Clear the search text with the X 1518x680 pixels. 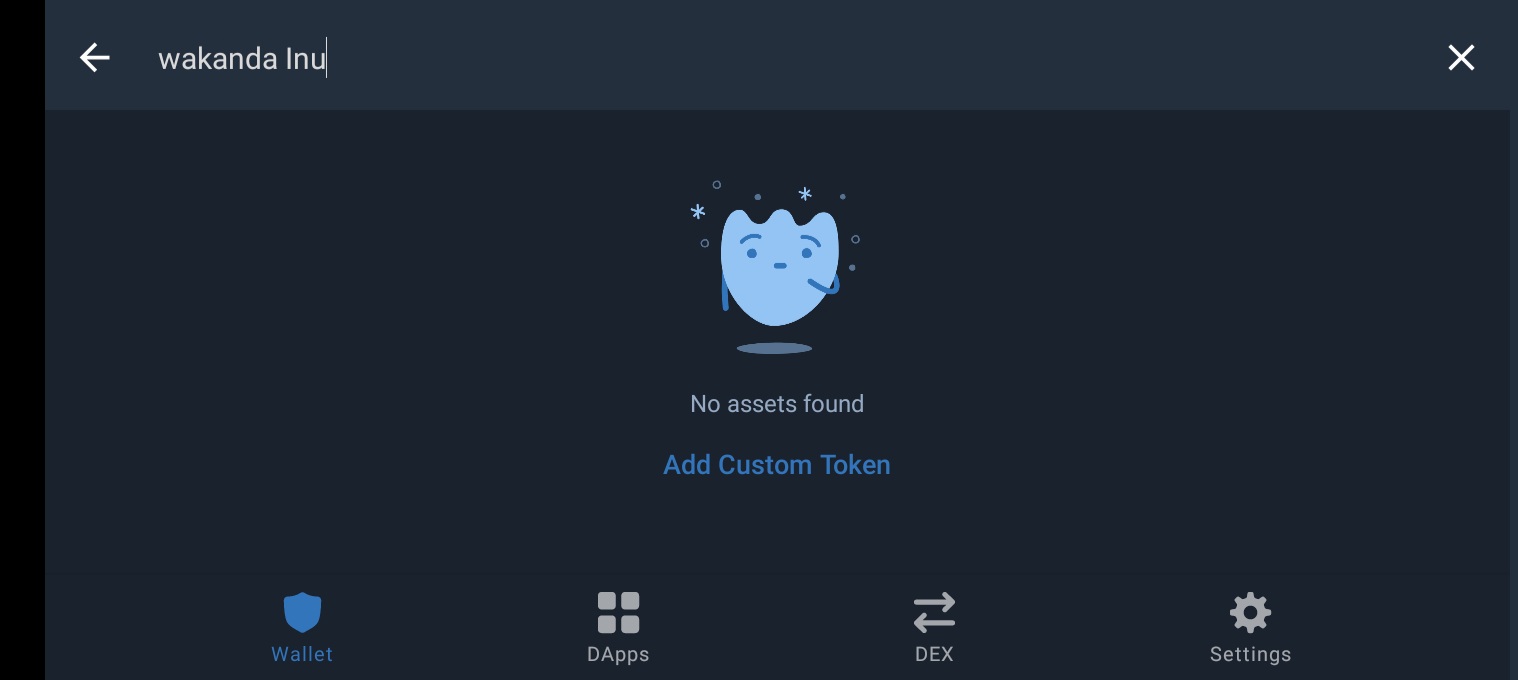coord(1461,58)
